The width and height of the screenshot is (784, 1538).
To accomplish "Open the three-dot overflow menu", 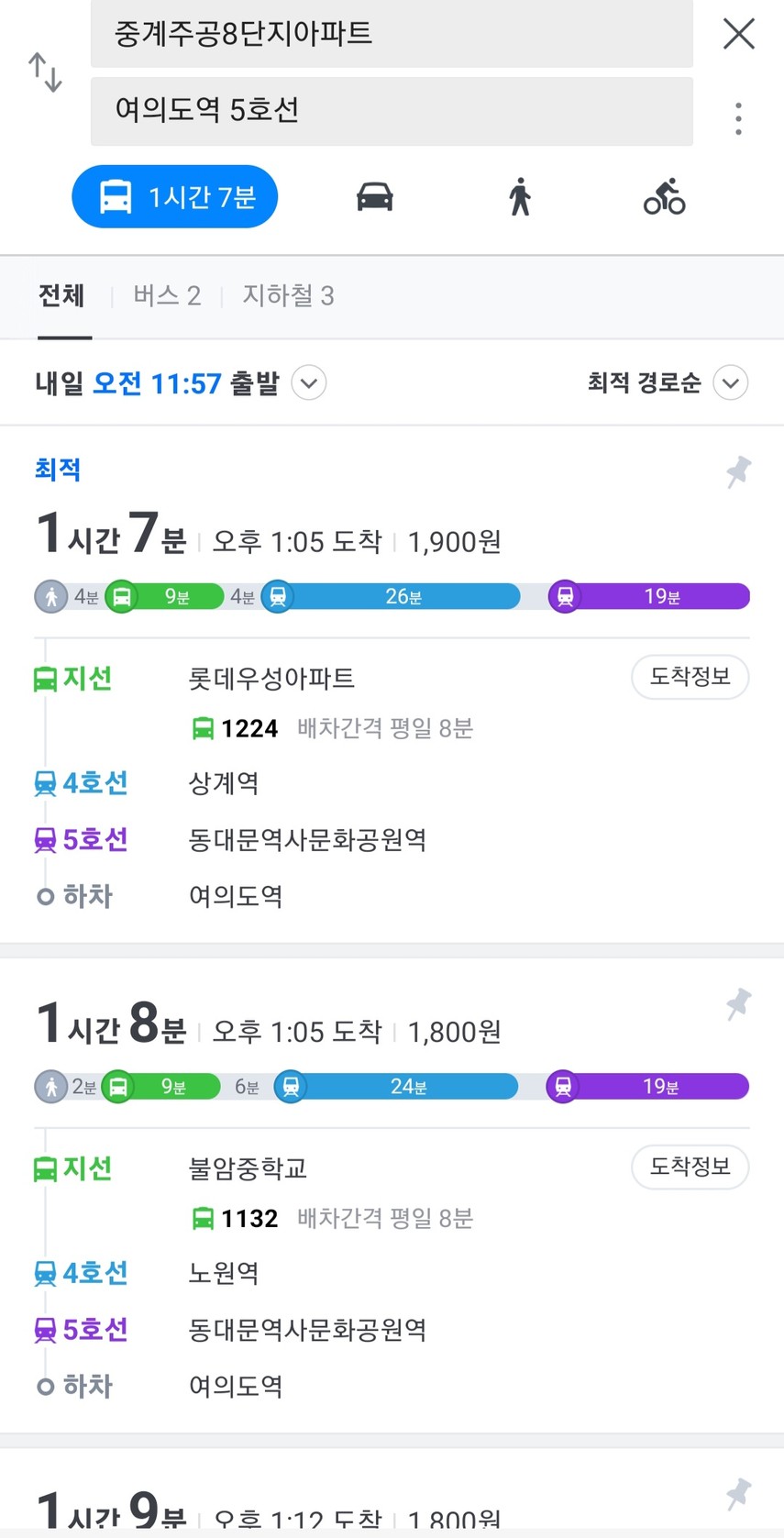I will pos(738,119).
